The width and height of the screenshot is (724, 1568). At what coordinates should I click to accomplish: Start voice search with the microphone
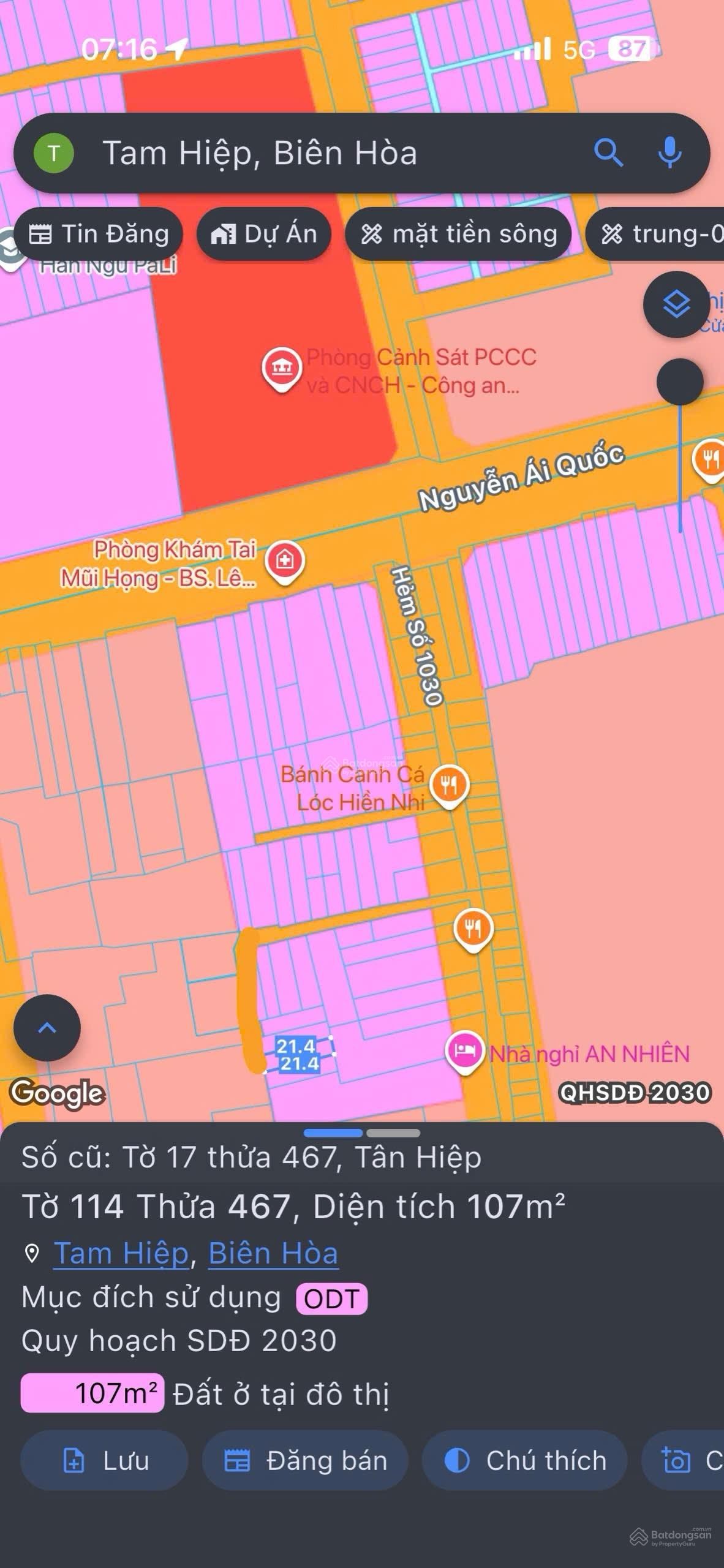[669, 153]
